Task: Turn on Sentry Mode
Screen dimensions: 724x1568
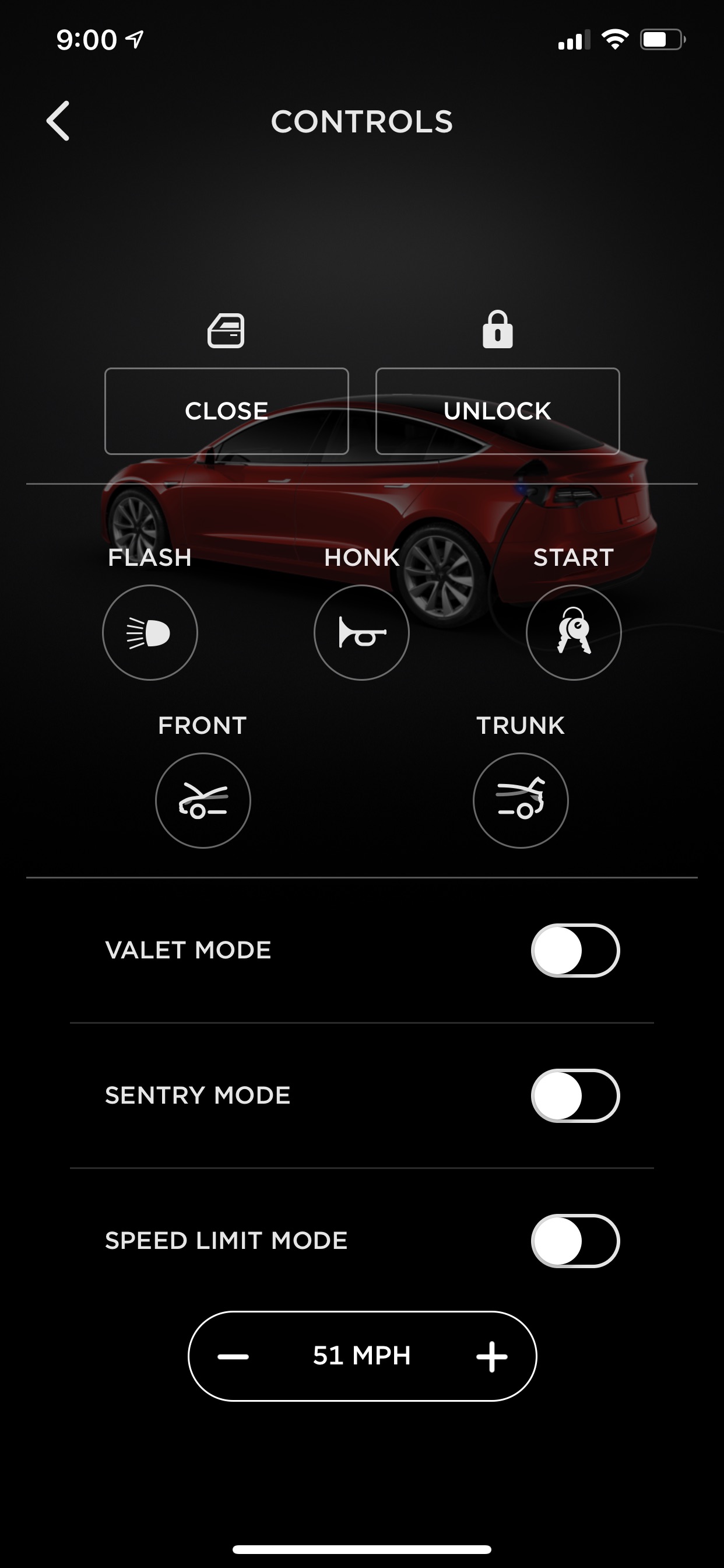Action: click(575, 1095)
